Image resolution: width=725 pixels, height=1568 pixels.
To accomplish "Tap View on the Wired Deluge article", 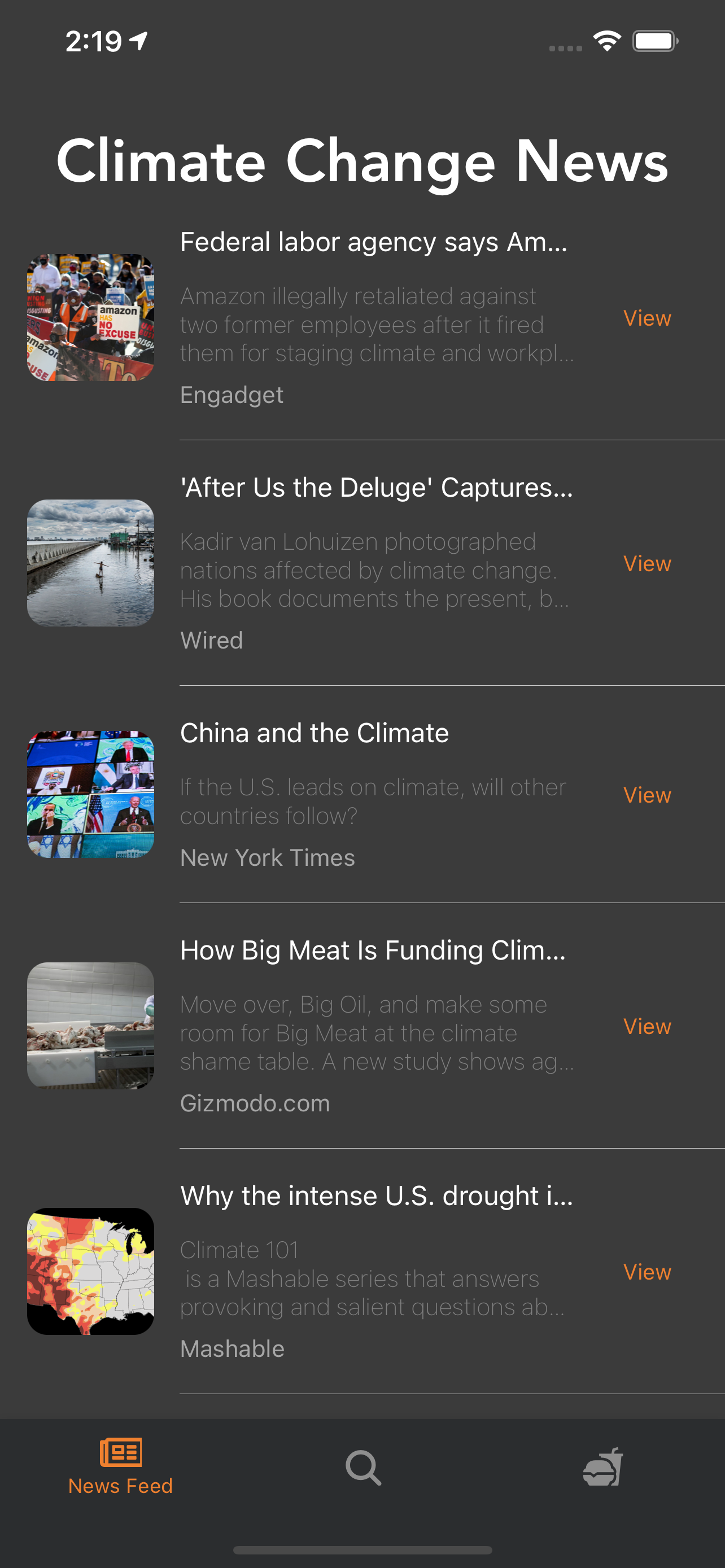I will (x=647, y=564).
